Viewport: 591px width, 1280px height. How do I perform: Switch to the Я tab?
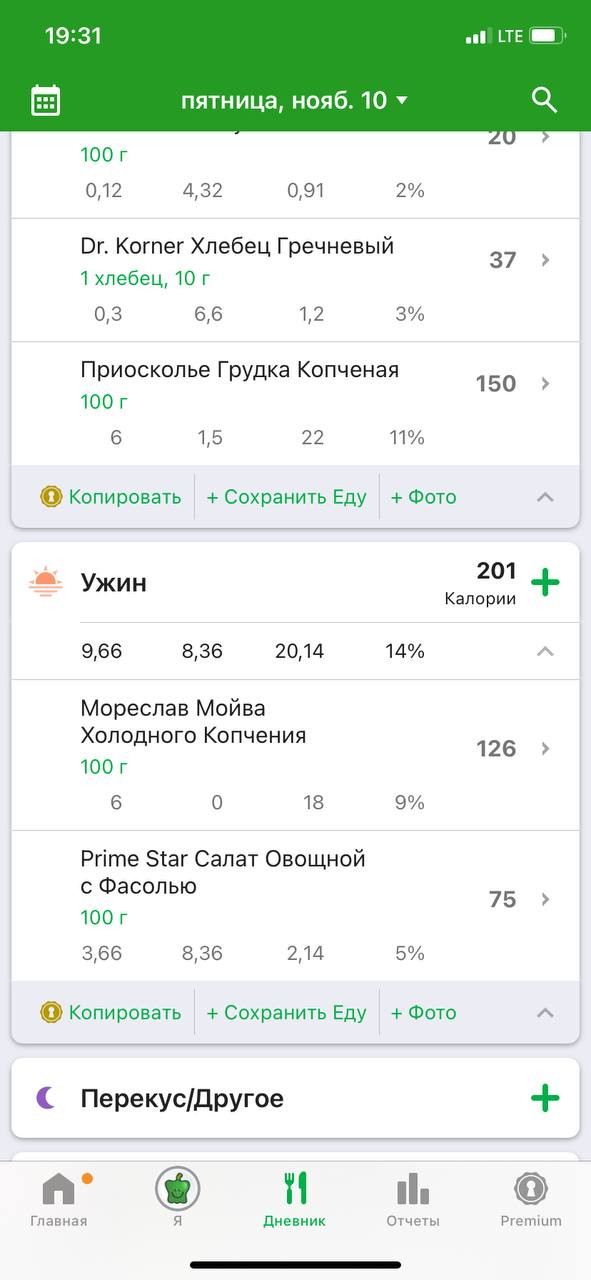coord(177,1199)
